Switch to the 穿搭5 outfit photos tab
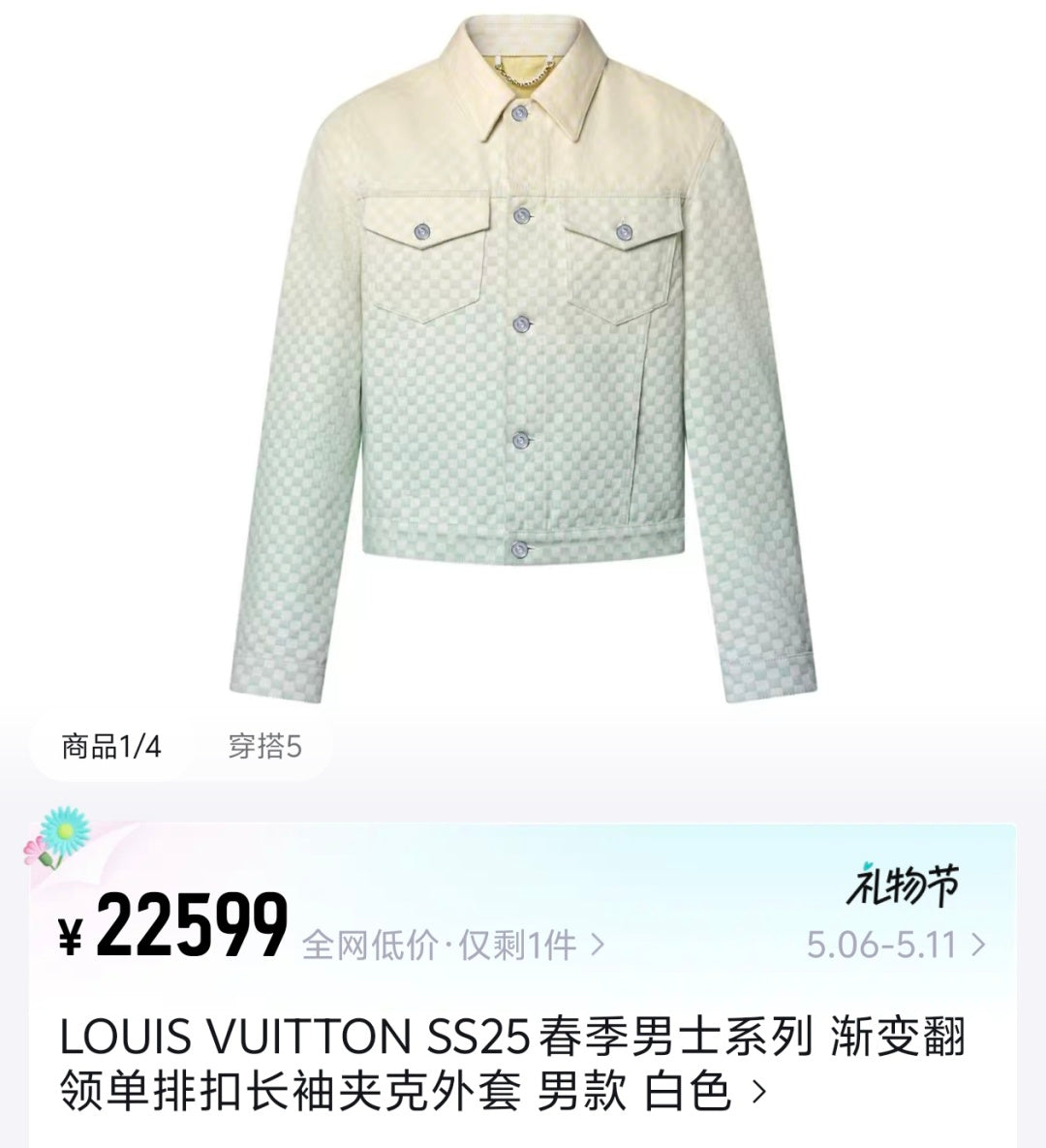This screenshot has height=1148, width=1046. click(x=264, y=747)
